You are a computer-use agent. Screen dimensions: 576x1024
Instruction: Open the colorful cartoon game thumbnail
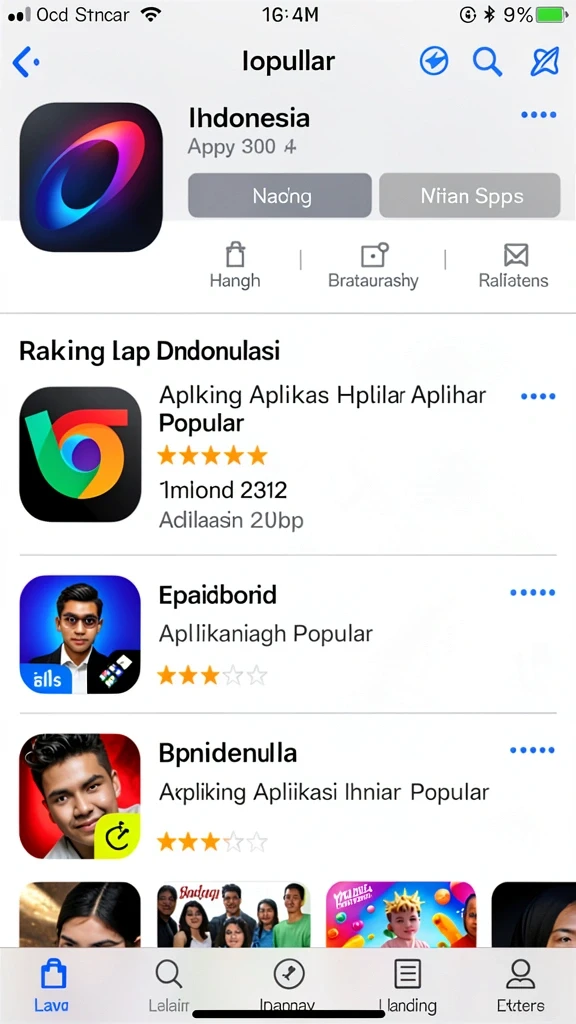click(401, 914)
